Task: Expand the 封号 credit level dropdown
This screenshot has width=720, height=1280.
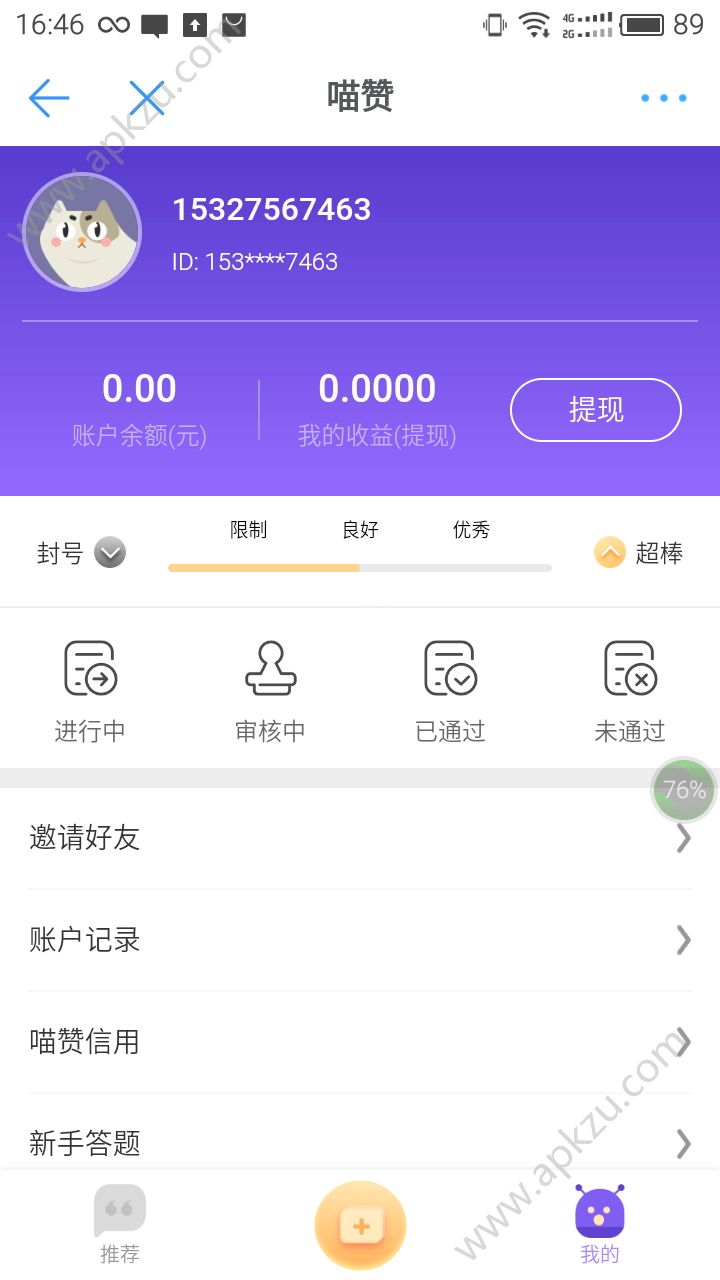Action: click(x=110, y=553)
